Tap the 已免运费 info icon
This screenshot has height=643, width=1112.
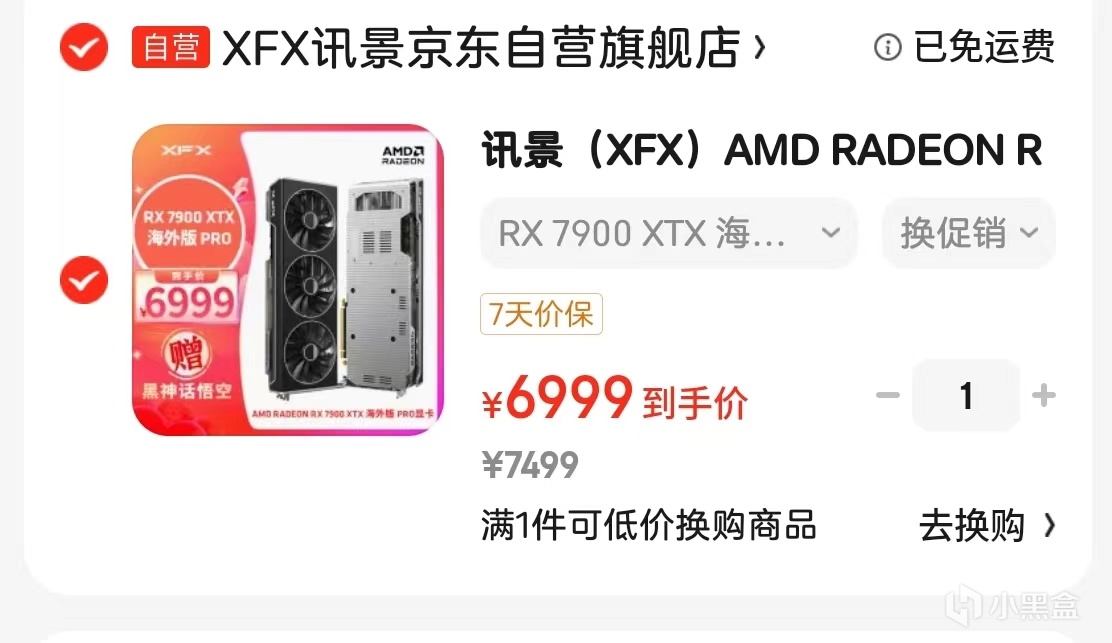887,47
